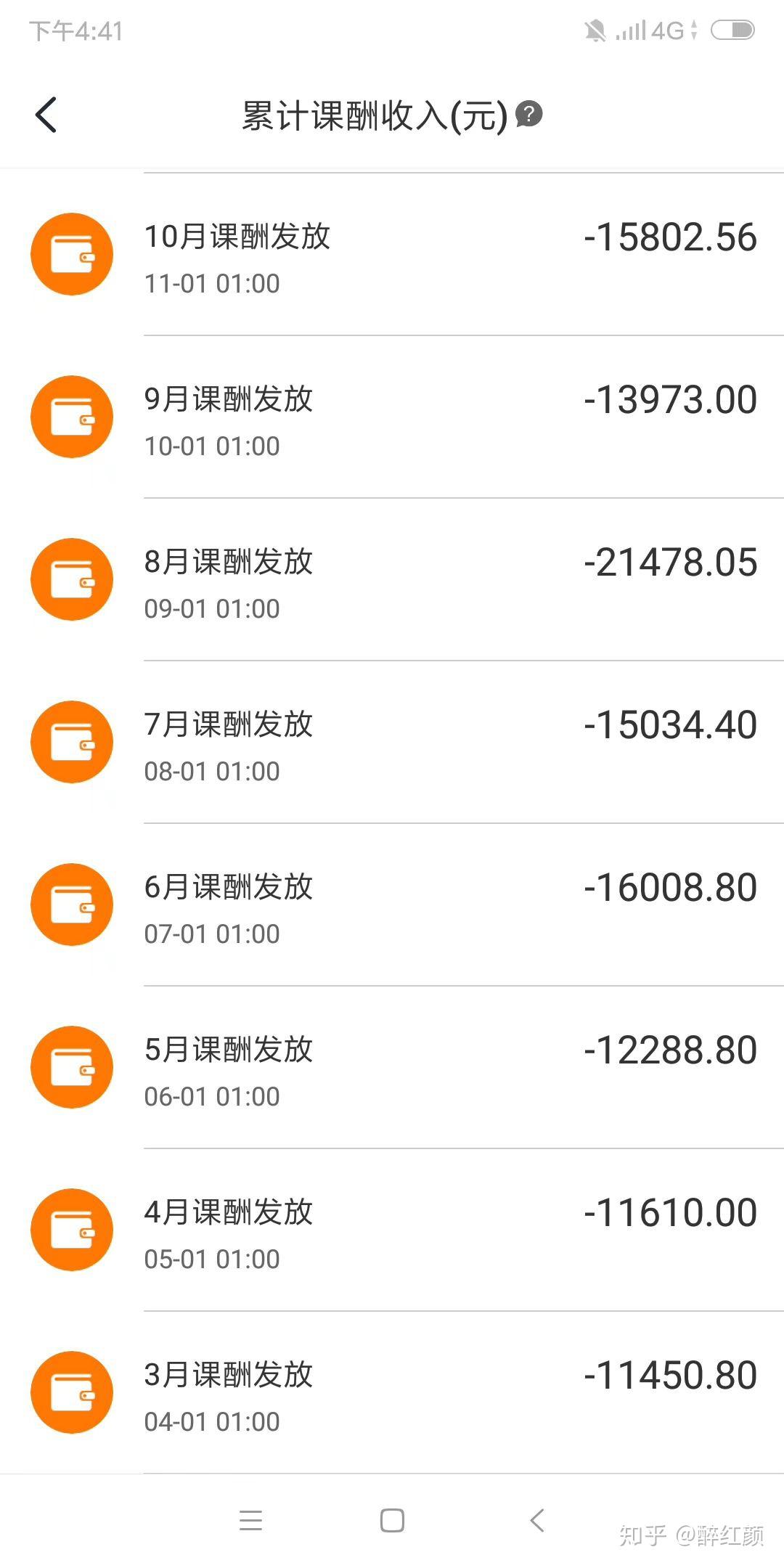View the 8月课酬发放 entry
The height and width of the screenshot is (1568, 784).
point(392,579)
